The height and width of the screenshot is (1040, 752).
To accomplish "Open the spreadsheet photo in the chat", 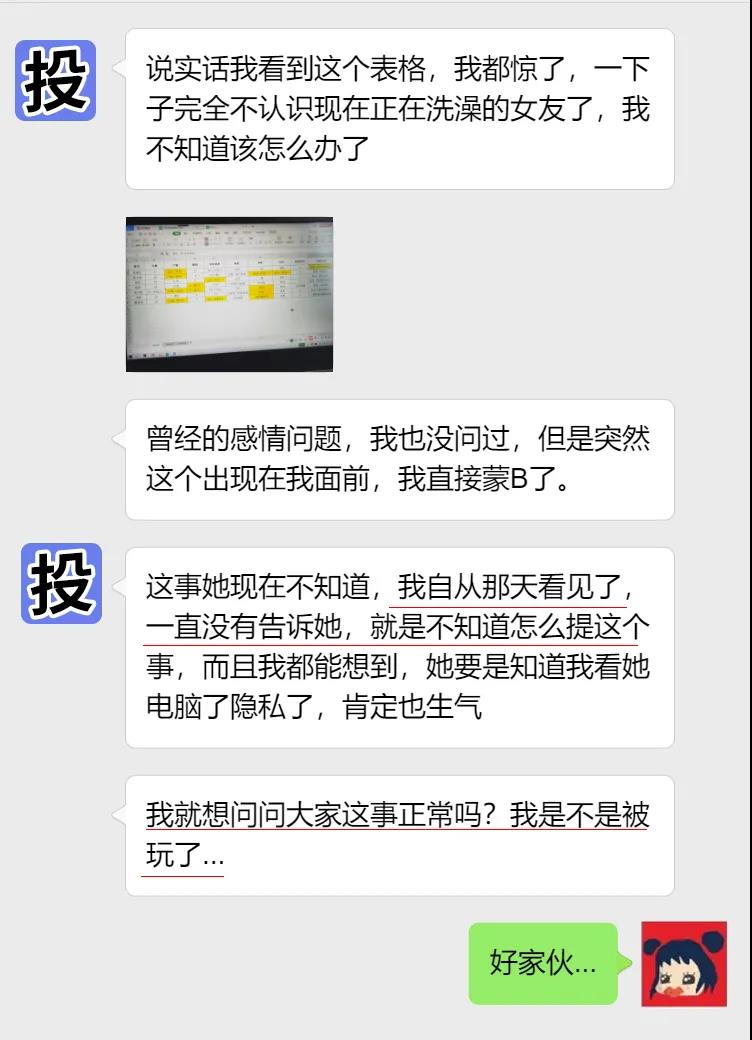I will click(229, 294).
